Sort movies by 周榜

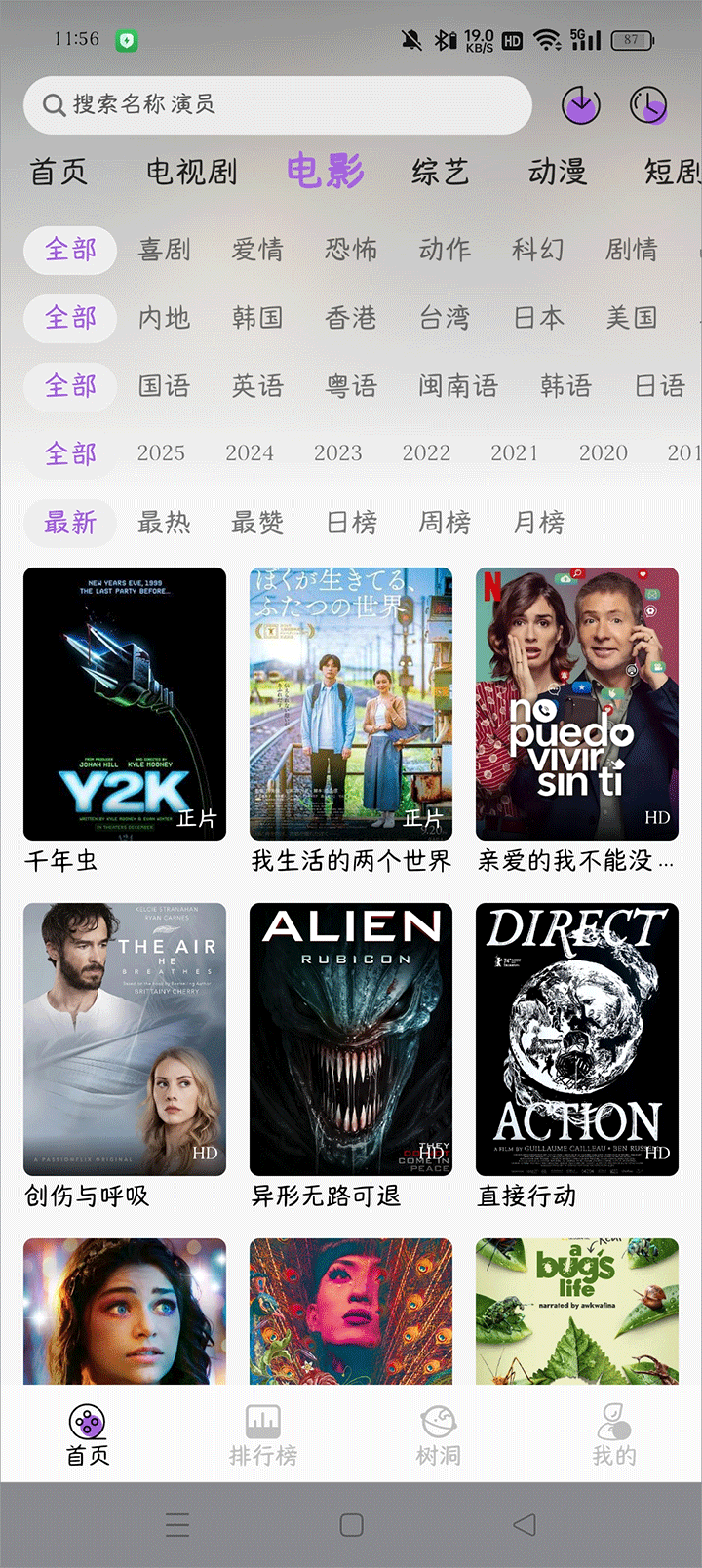(x=445, y=523)
